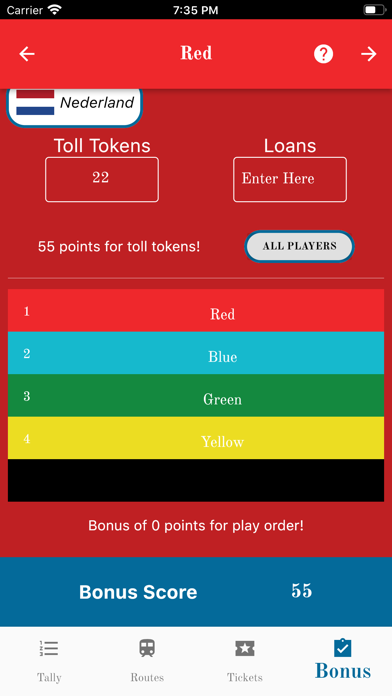Screen dimensions: 392x696
Task: Go back with the left arrow
Action: click(27, 54)
